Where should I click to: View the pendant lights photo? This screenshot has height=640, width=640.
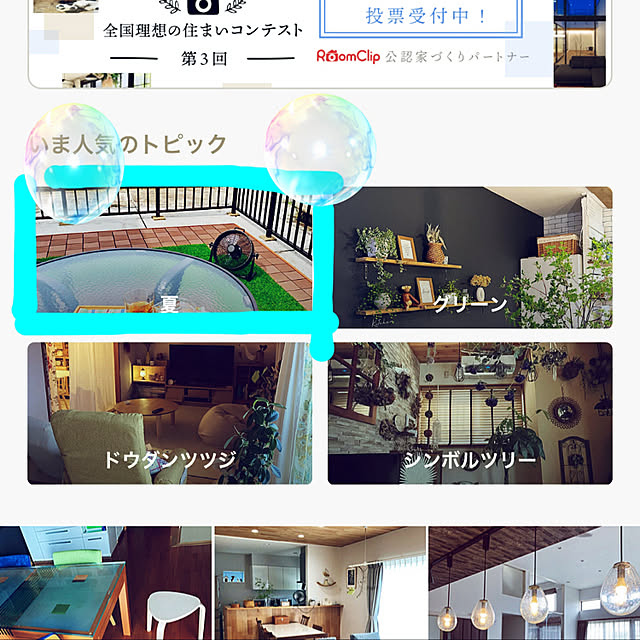533,584
